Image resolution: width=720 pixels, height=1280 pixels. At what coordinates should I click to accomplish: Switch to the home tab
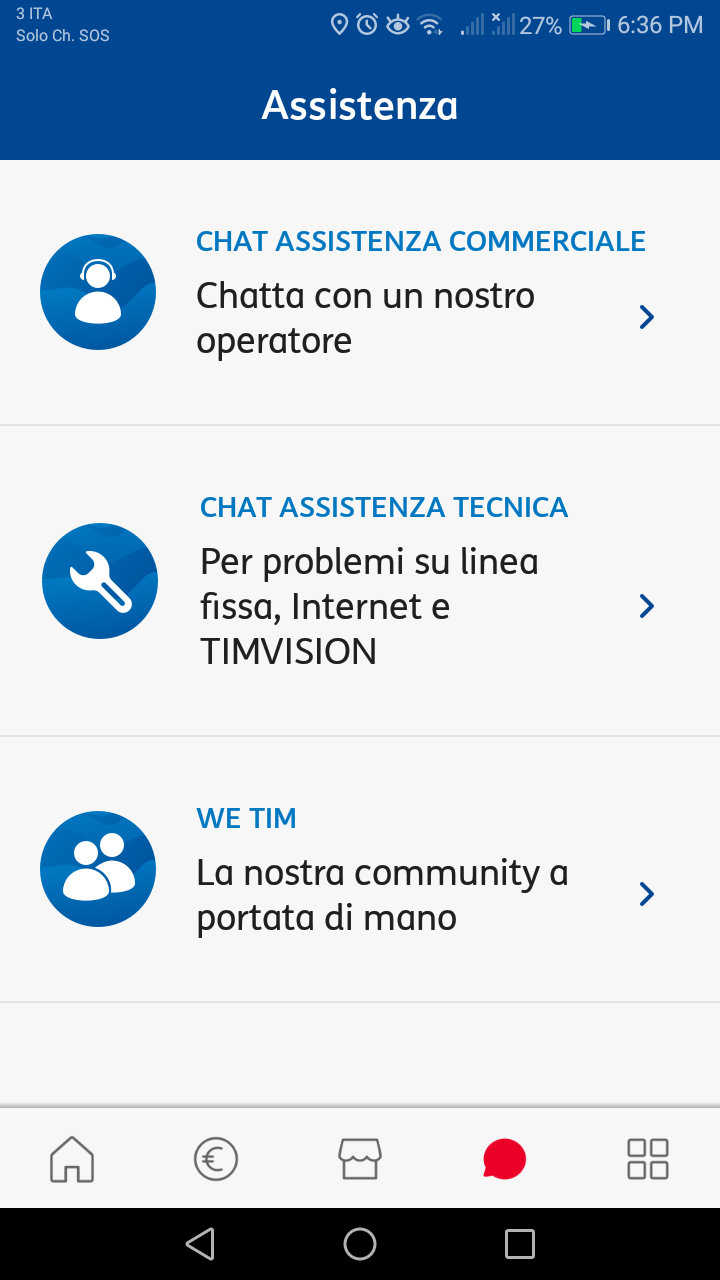[x=72, y=1160]
